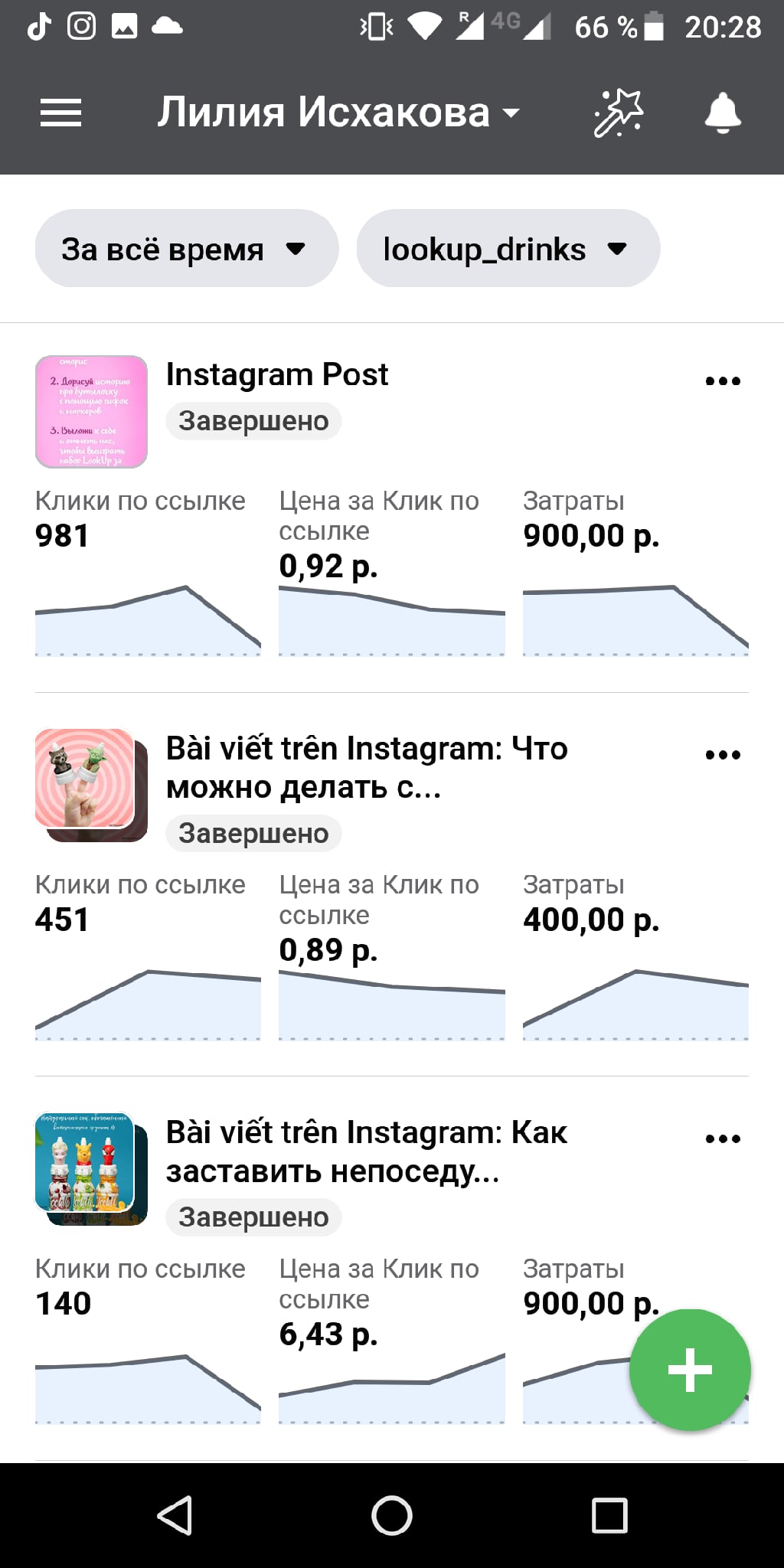Create a new ad with plus button
The image size is (784, 1568).
tap(690, 1370)
